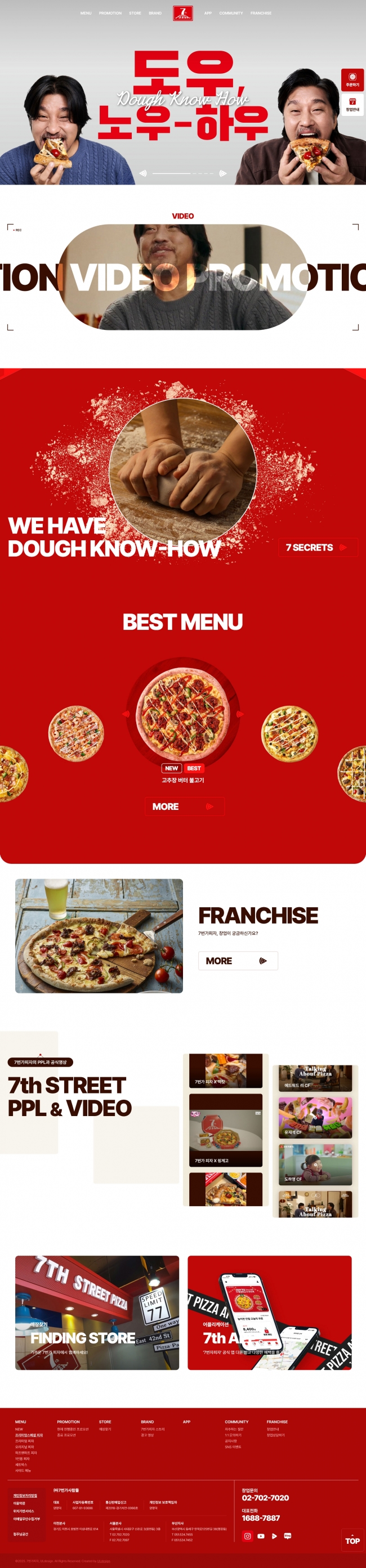The image size is (366, 1568).
Task: Show previous hero banner slide
Action: [143, 173]
